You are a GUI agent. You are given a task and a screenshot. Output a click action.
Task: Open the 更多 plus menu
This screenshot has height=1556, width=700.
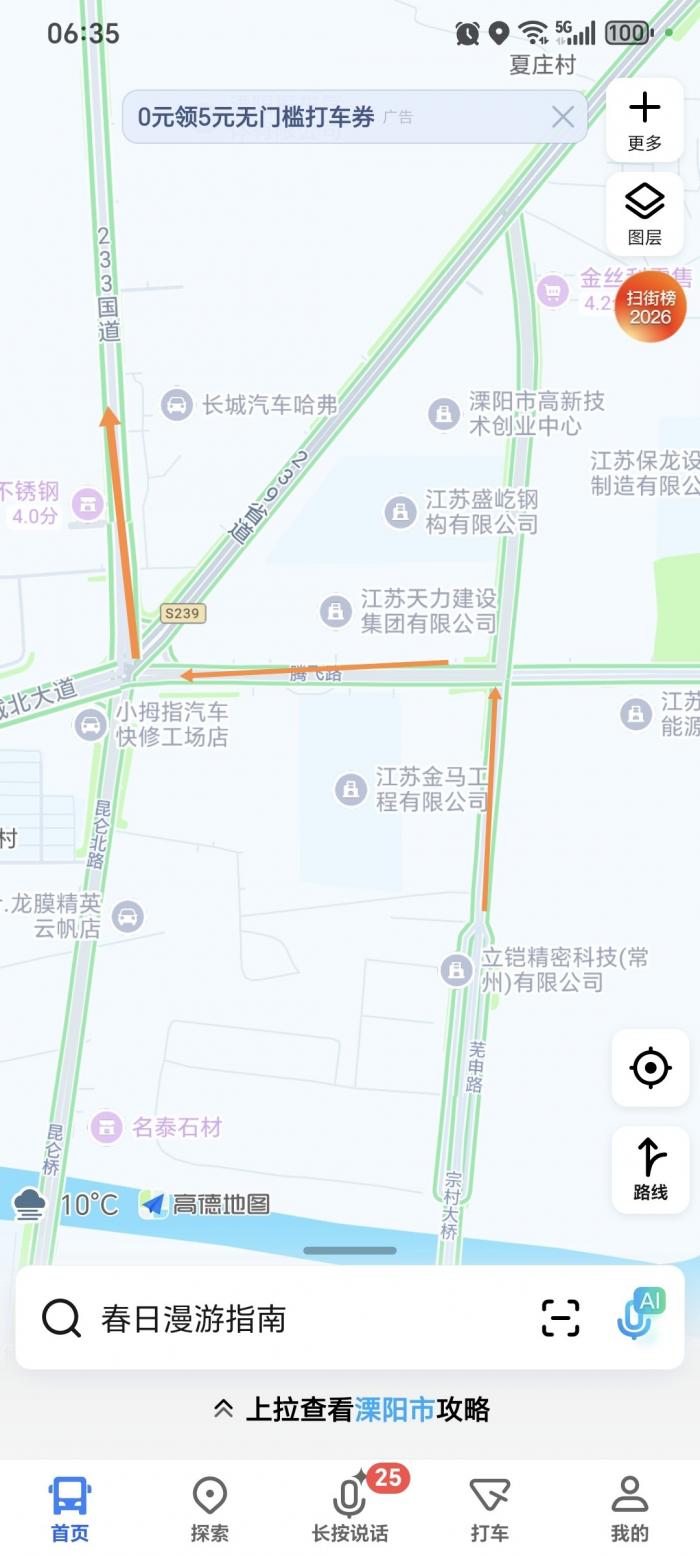pos(645,120)
